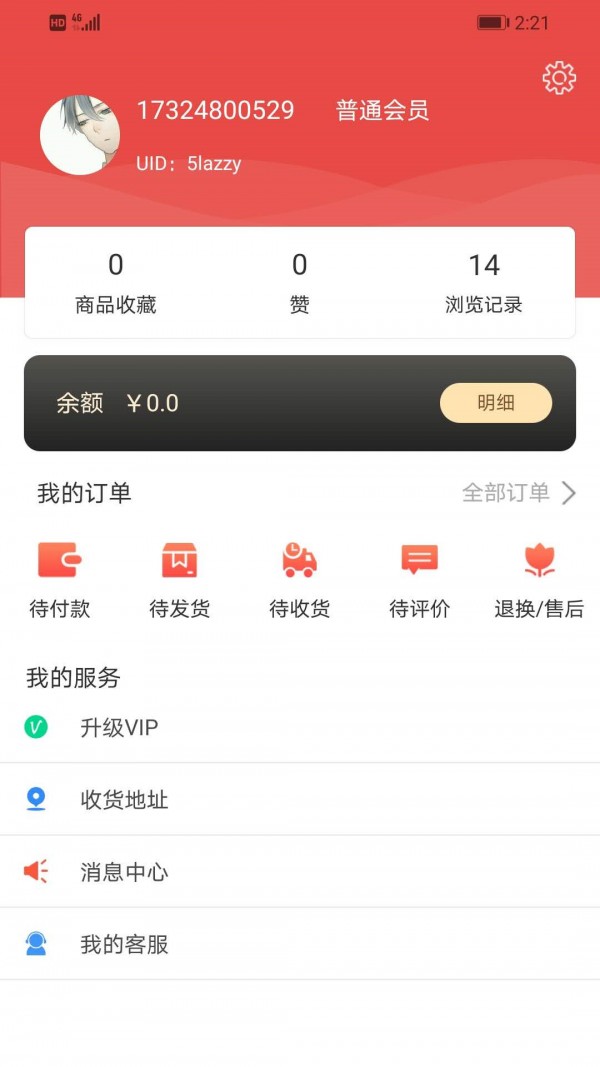
Task: View 待收货 orders awaiting receipt
Action: click(x=299, y=580)
